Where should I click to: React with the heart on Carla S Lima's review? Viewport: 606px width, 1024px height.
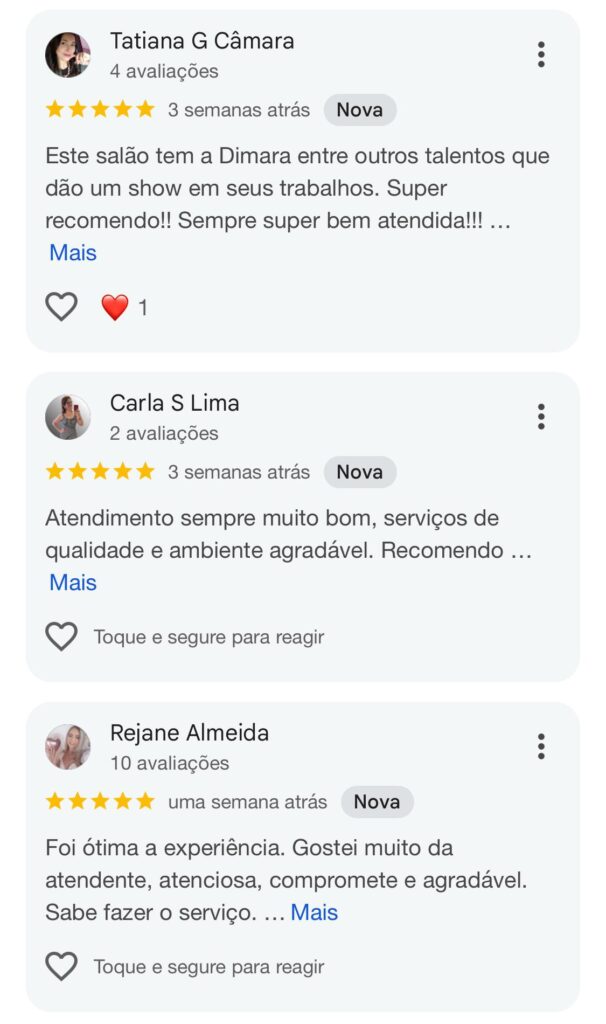[62, 637]
